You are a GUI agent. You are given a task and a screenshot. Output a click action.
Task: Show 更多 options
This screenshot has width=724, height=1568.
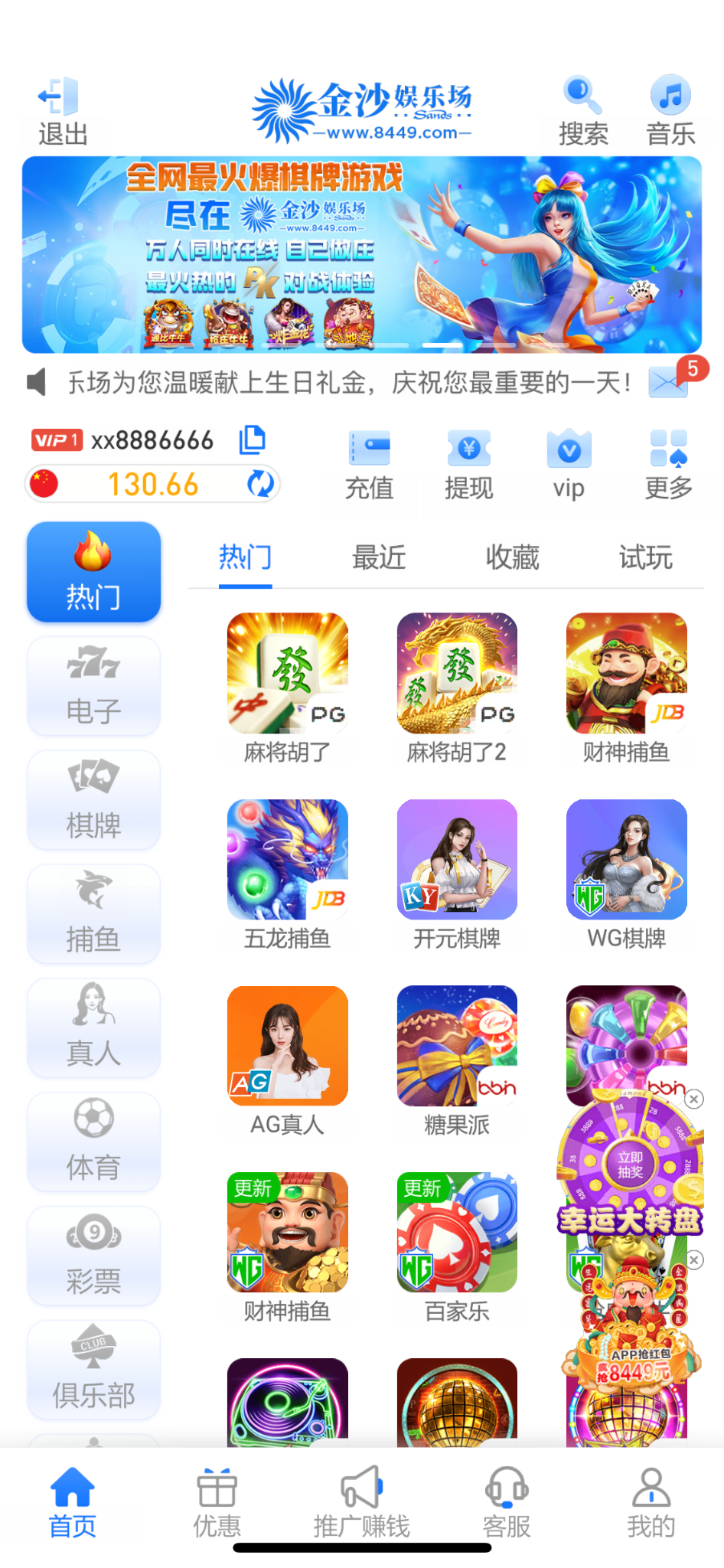coord(668,465)
